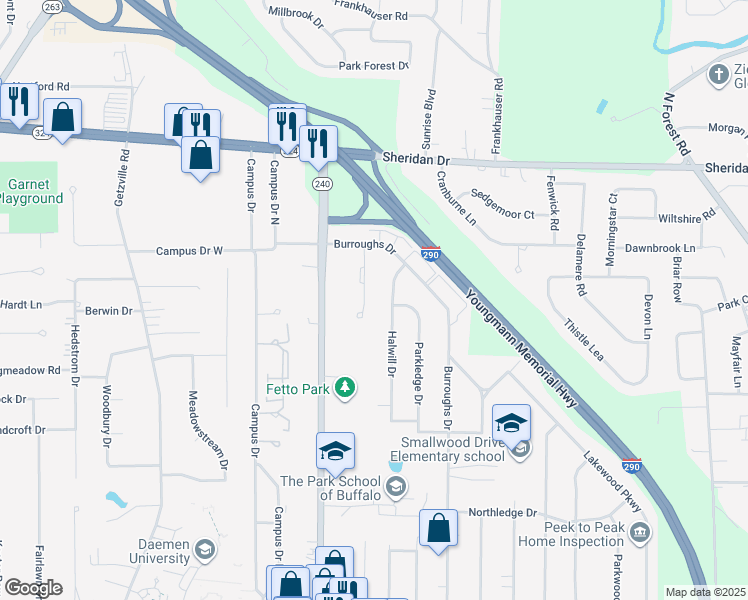Image resolution: width=748 pixels, height=600 pixels.
Task: Select the graduation cap pin above The Park School
Action: coord(335,451)
